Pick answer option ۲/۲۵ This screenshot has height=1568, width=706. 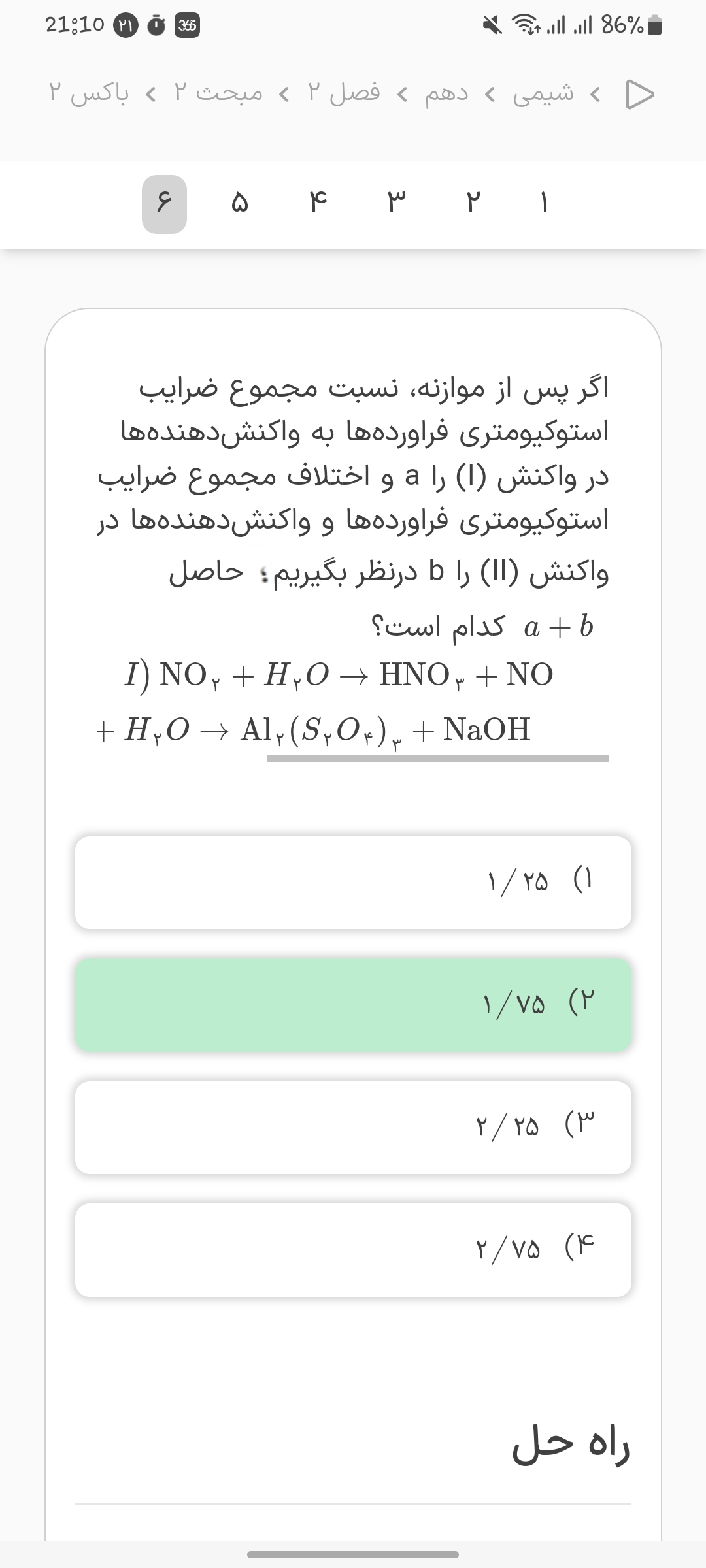353,1127
